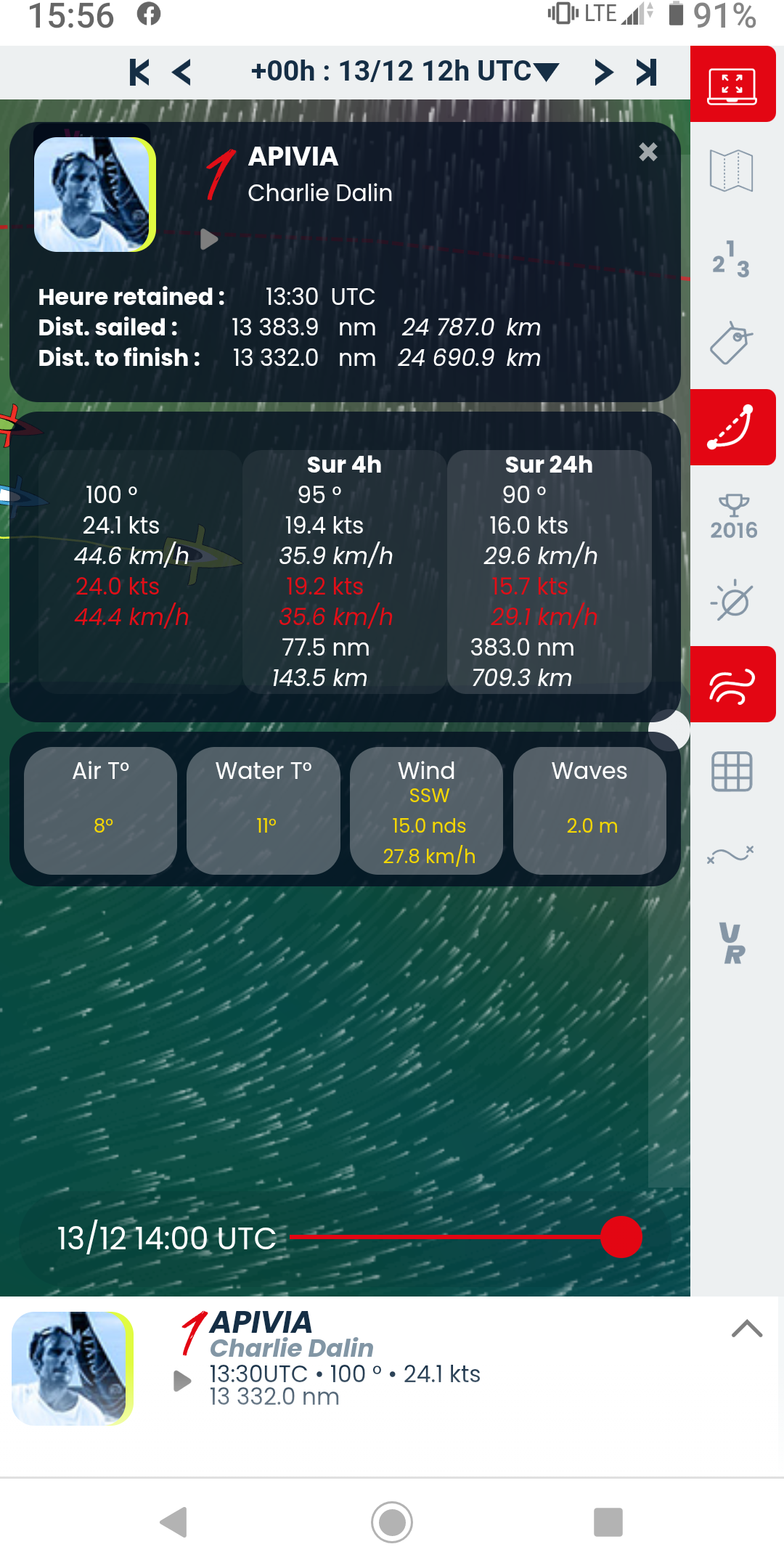This screenshot has width=784, height=1568.
Task: Toggle the wind display button
Action: pos(732,685)
